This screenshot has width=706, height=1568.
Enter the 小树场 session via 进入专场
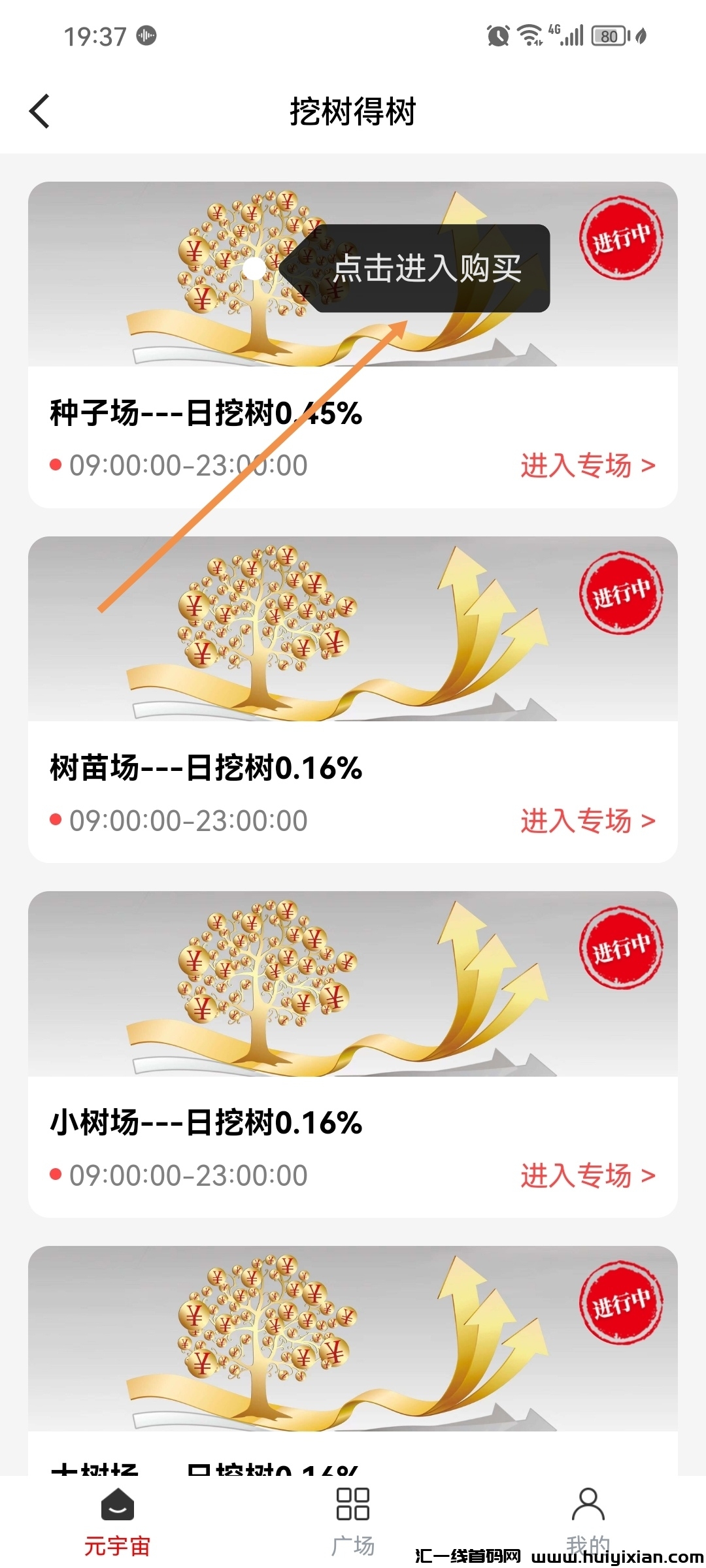[587, 1175]
